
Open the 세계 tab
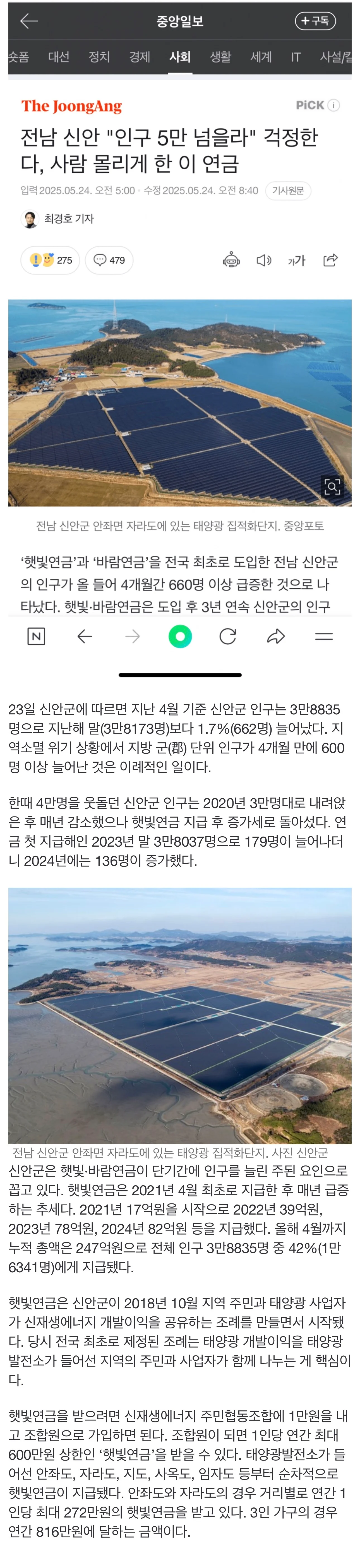click(x=261, y=57)
